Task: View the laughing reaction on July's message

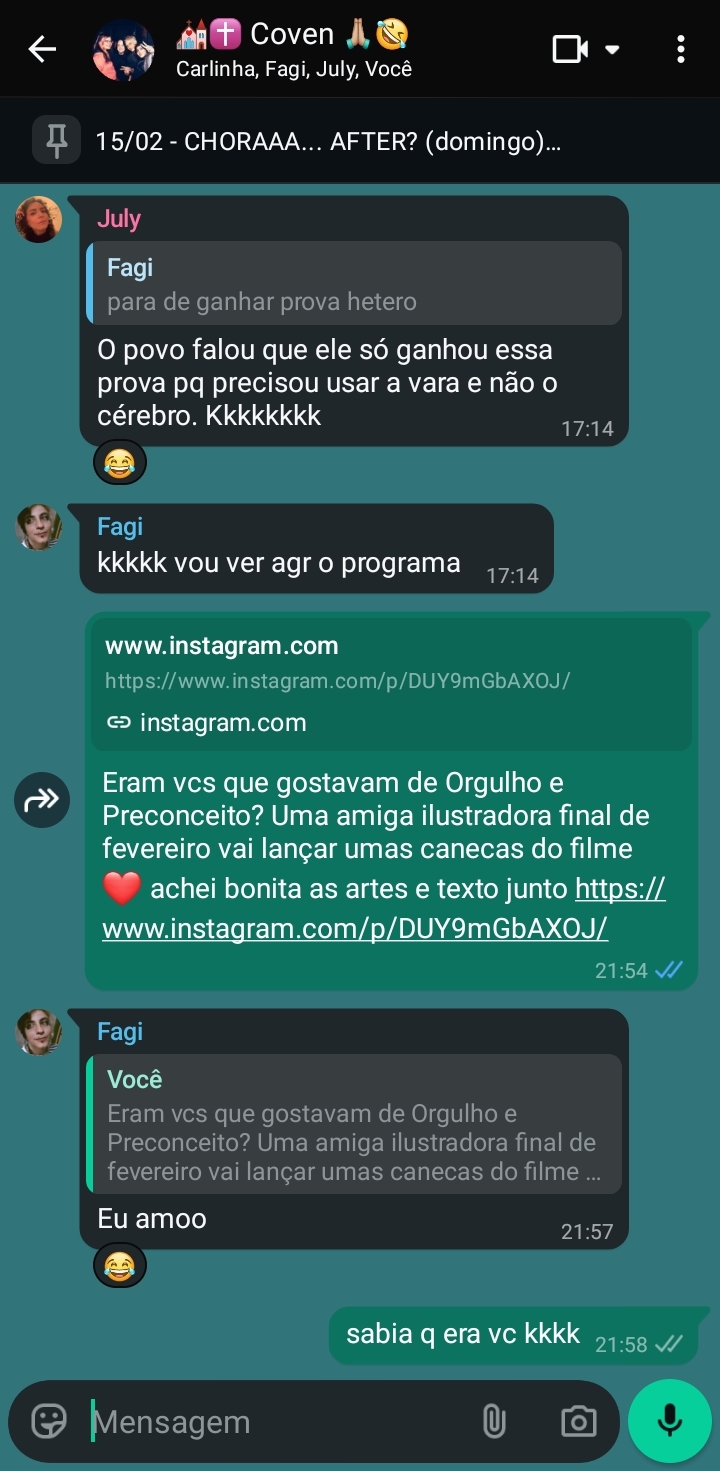Action: click(119, 463)
